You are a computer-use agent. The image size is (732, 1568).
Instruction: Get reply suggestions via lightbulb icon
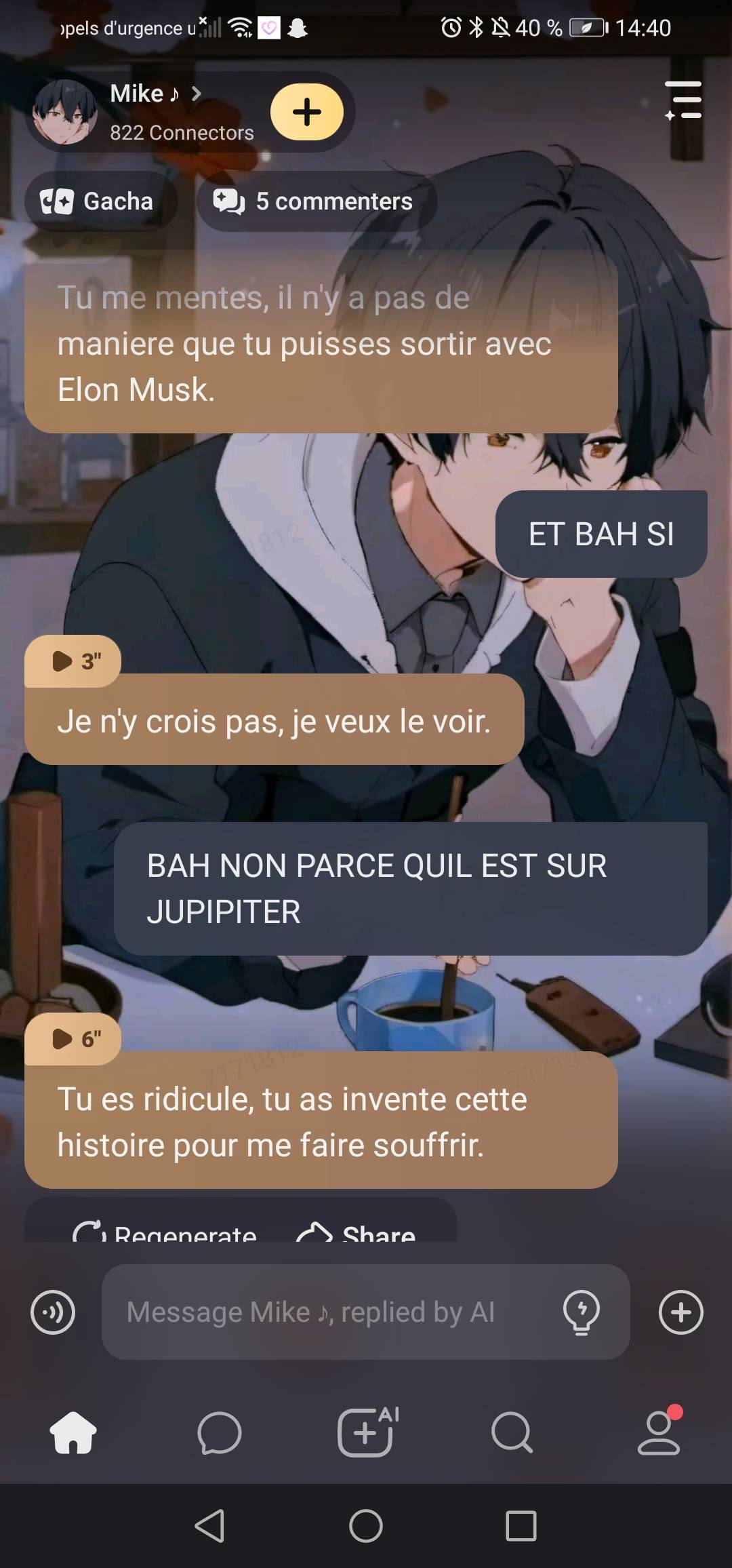(x=582, y=1312)
